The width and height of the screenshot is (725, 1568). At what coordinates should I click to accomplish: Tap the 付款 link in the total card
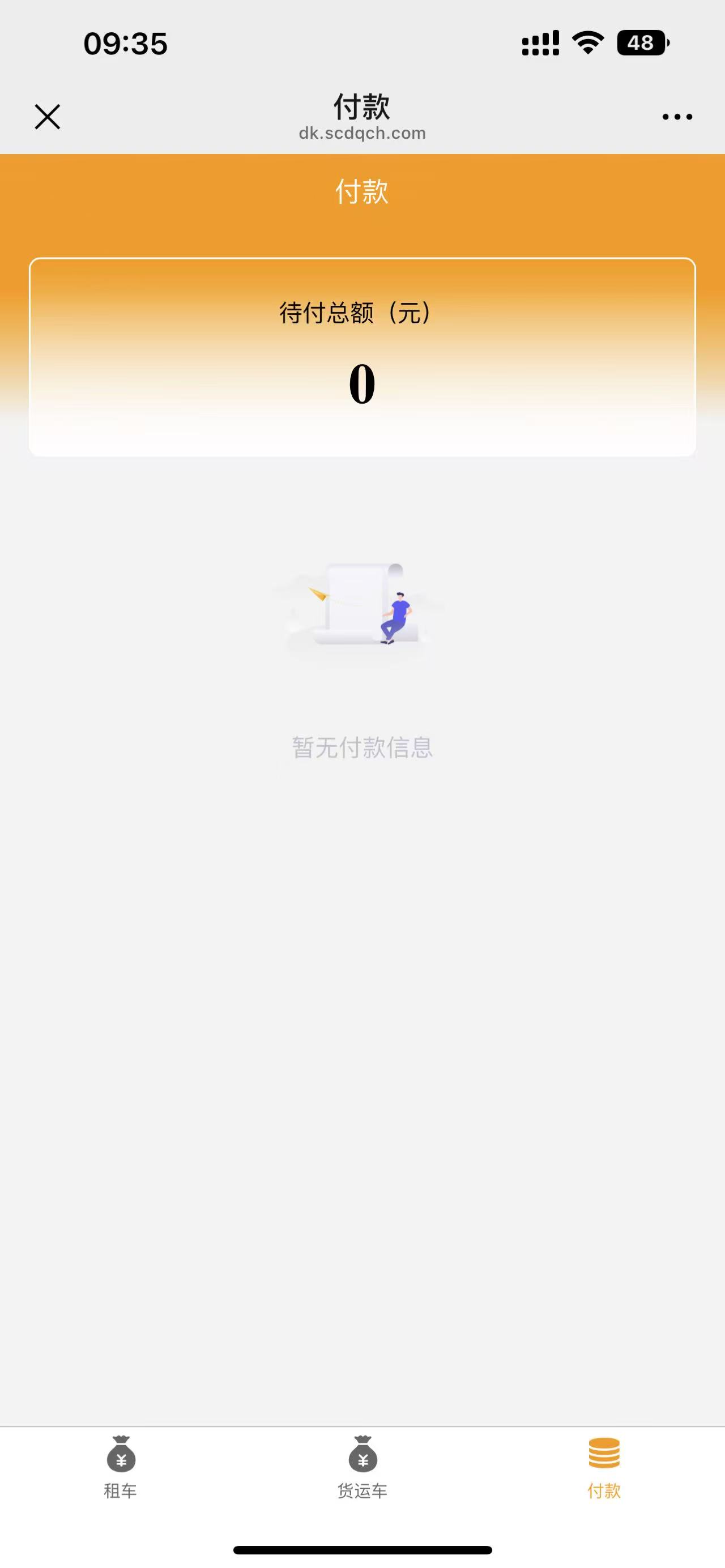604,366
